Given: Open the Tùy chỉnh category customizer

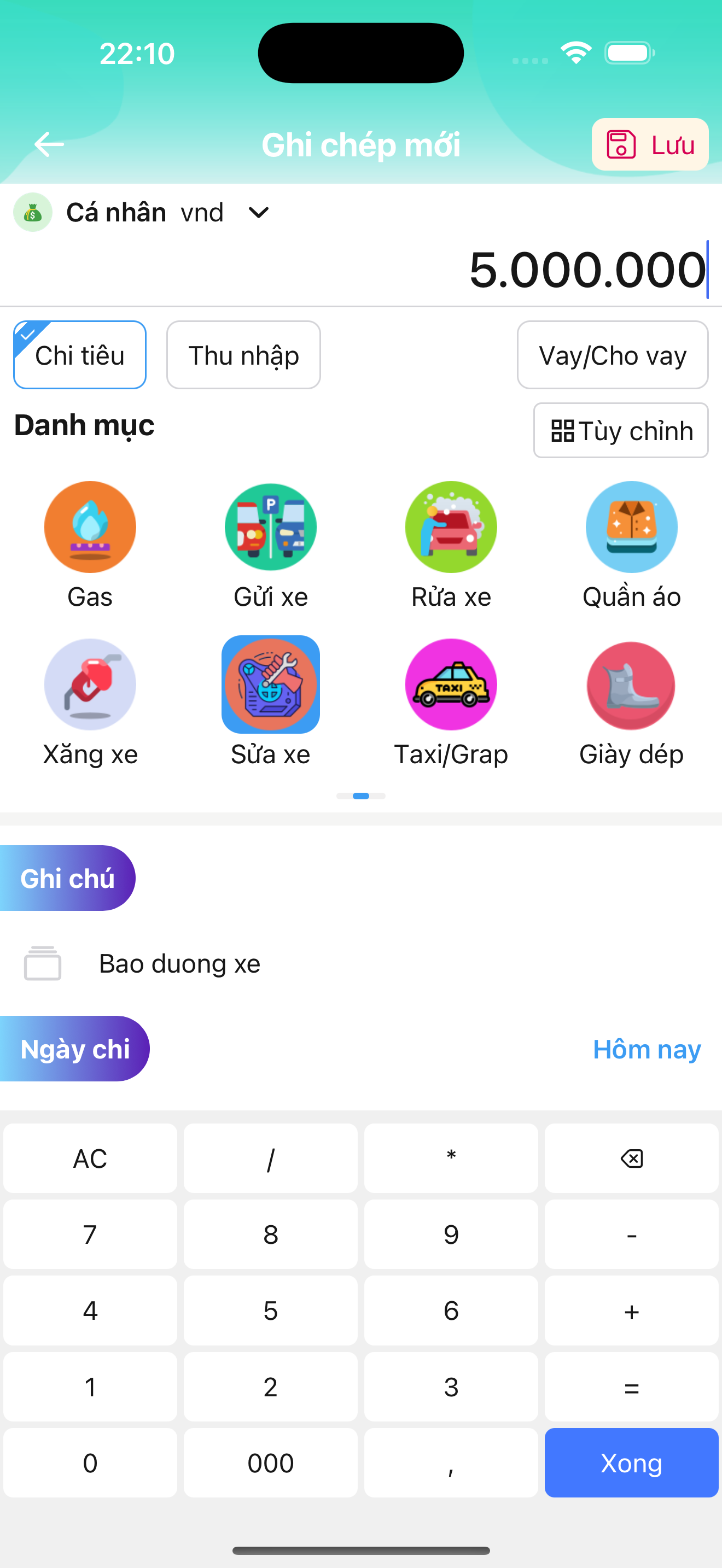Looking at the screenshot, I should [x=621, y=430].
